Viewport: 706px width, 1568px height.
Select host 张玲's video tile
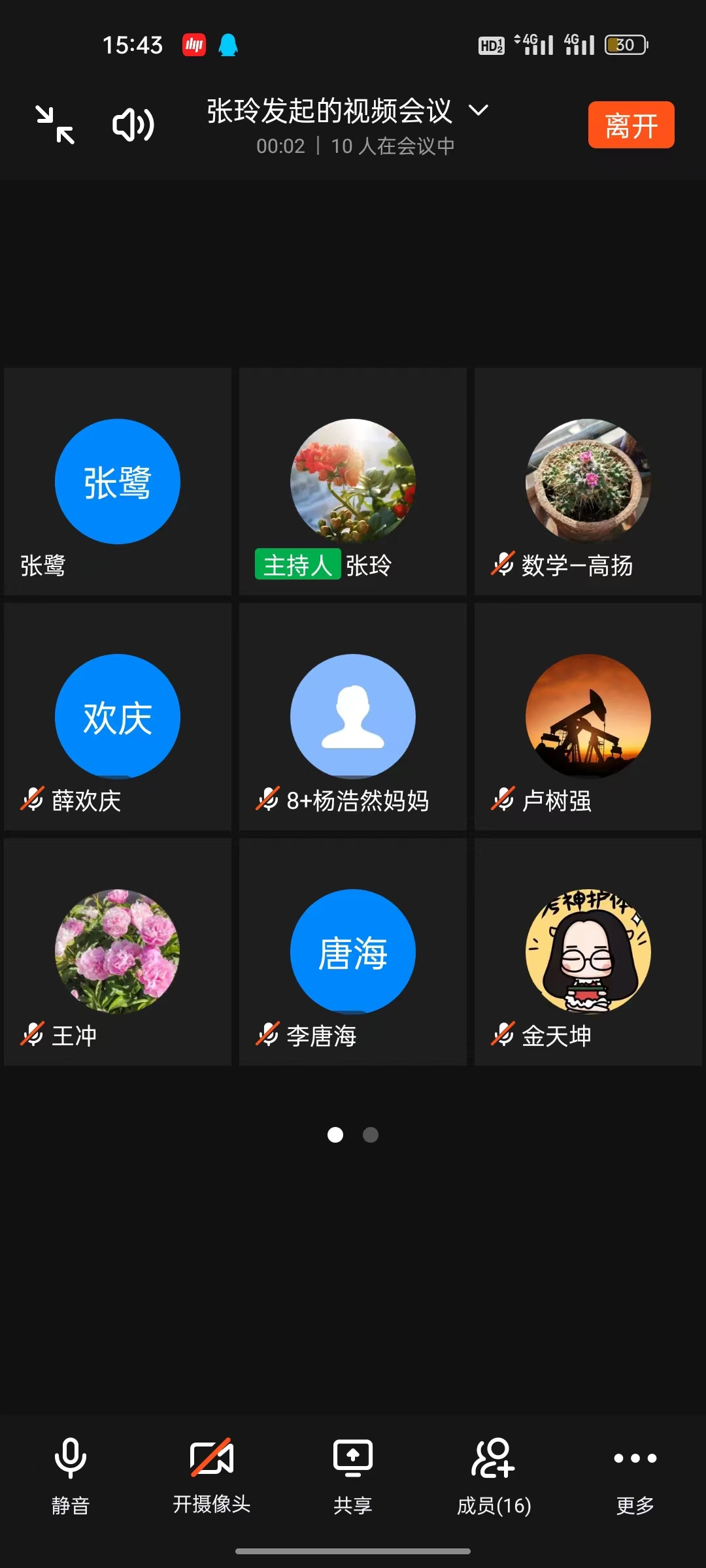[x=353, y=482]
